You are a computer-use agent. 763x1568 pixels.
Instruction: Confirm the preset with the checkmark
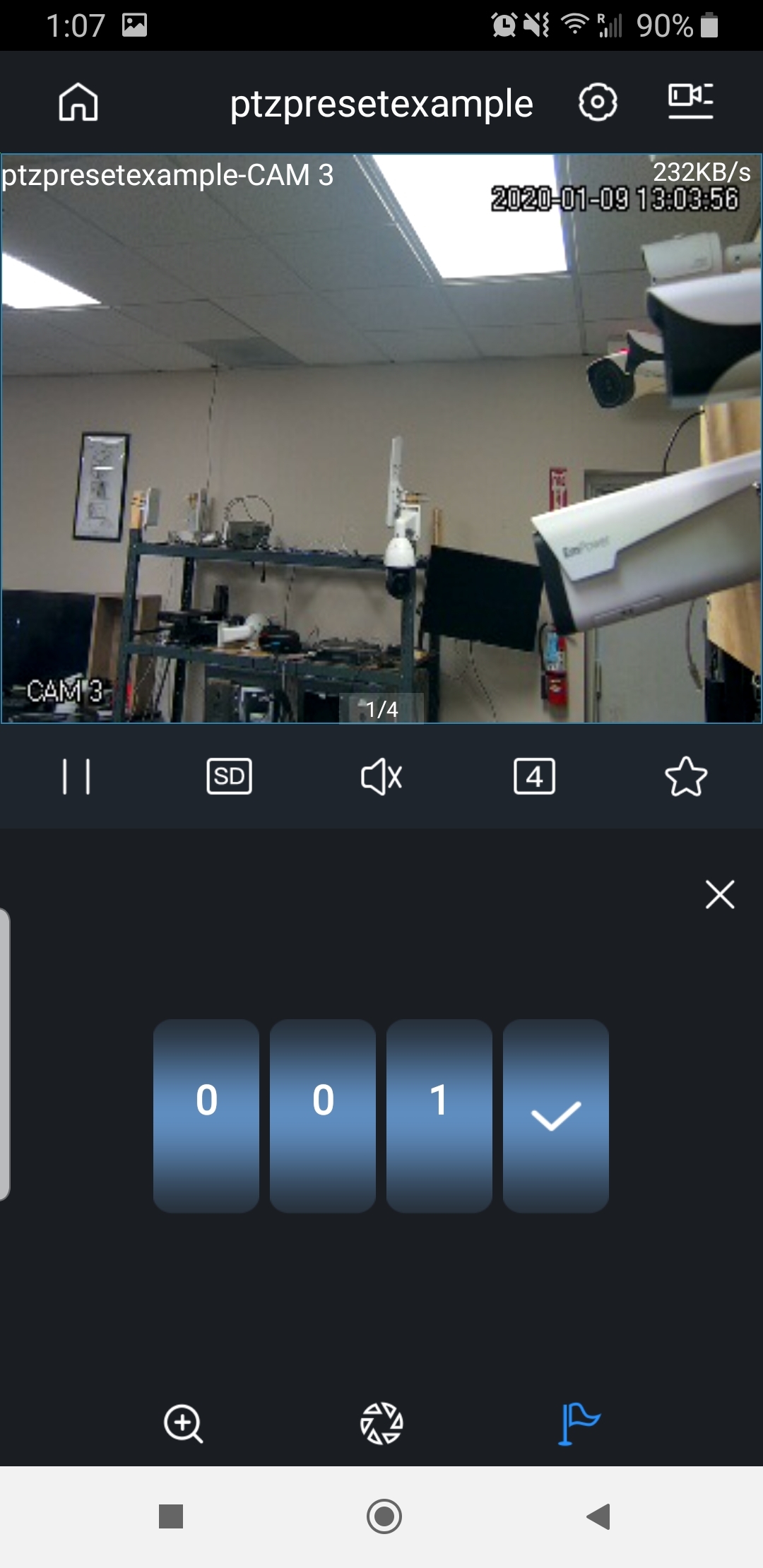coord(556,1116)
